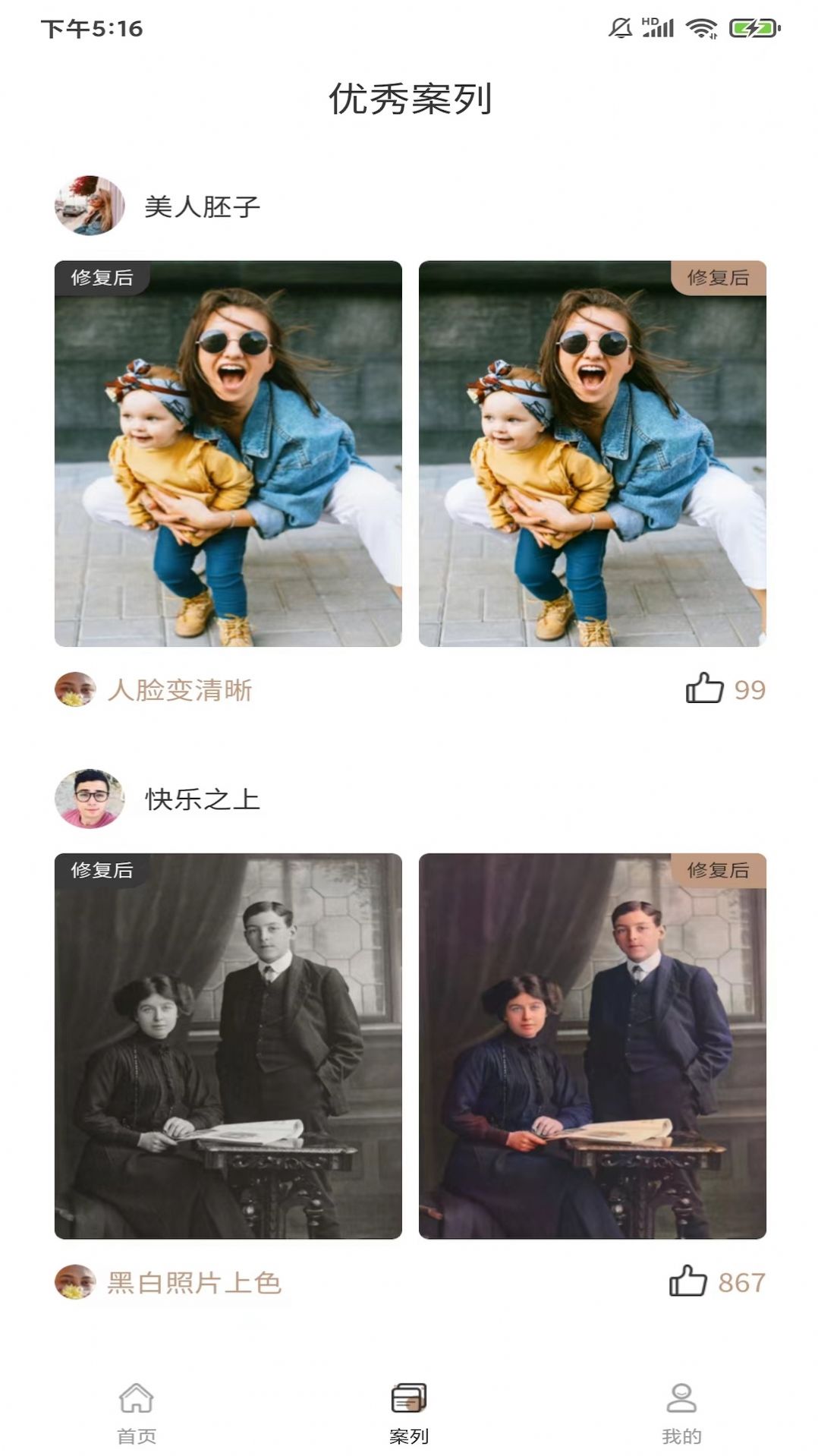Select the 案列 tab
Screen dimensions: 818x1456
pos(409,1413)
